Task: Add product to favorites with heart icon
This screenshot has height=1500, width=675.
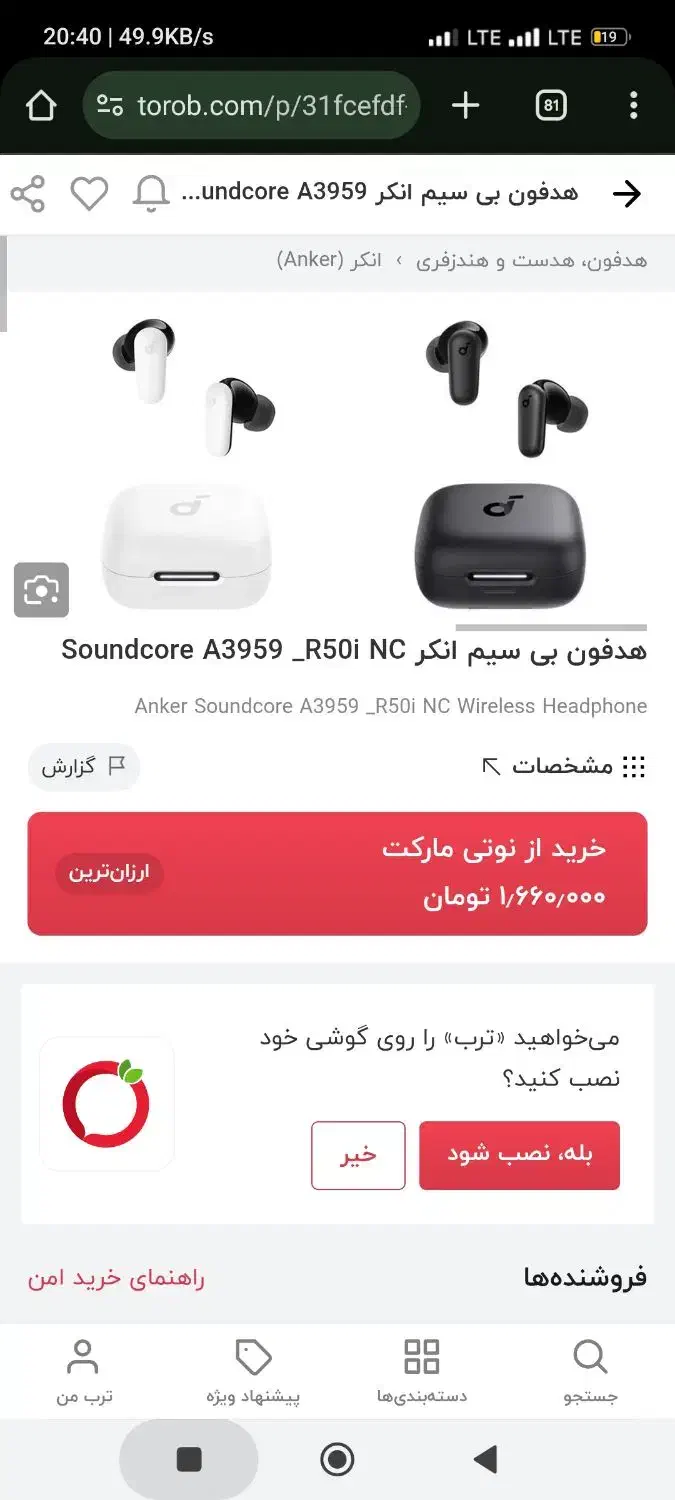Action: click(89, 194)
